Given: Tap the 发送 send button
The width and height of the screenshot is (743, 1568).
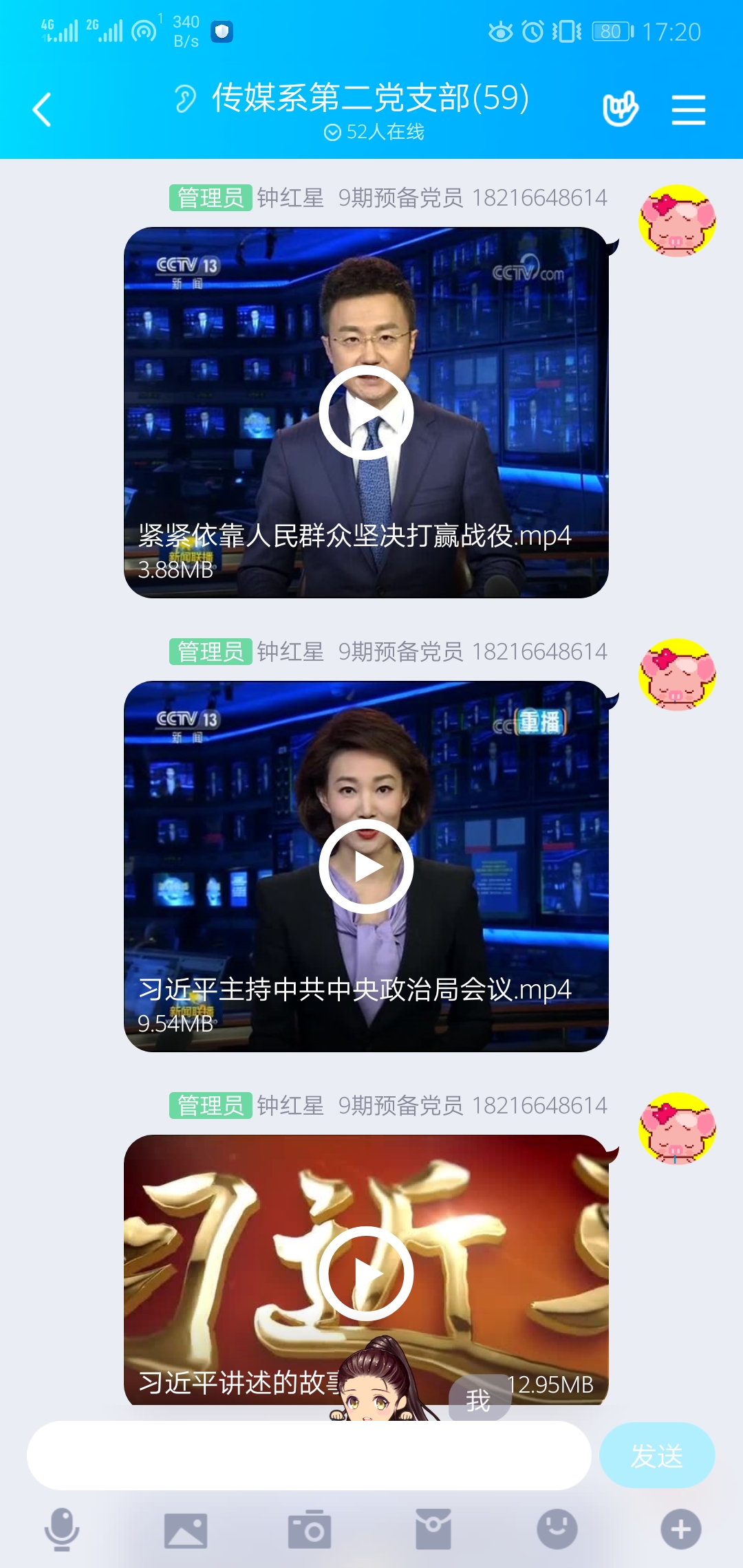Looking at the screenshot, I should pyautogui.click(x=657, y=1455).
